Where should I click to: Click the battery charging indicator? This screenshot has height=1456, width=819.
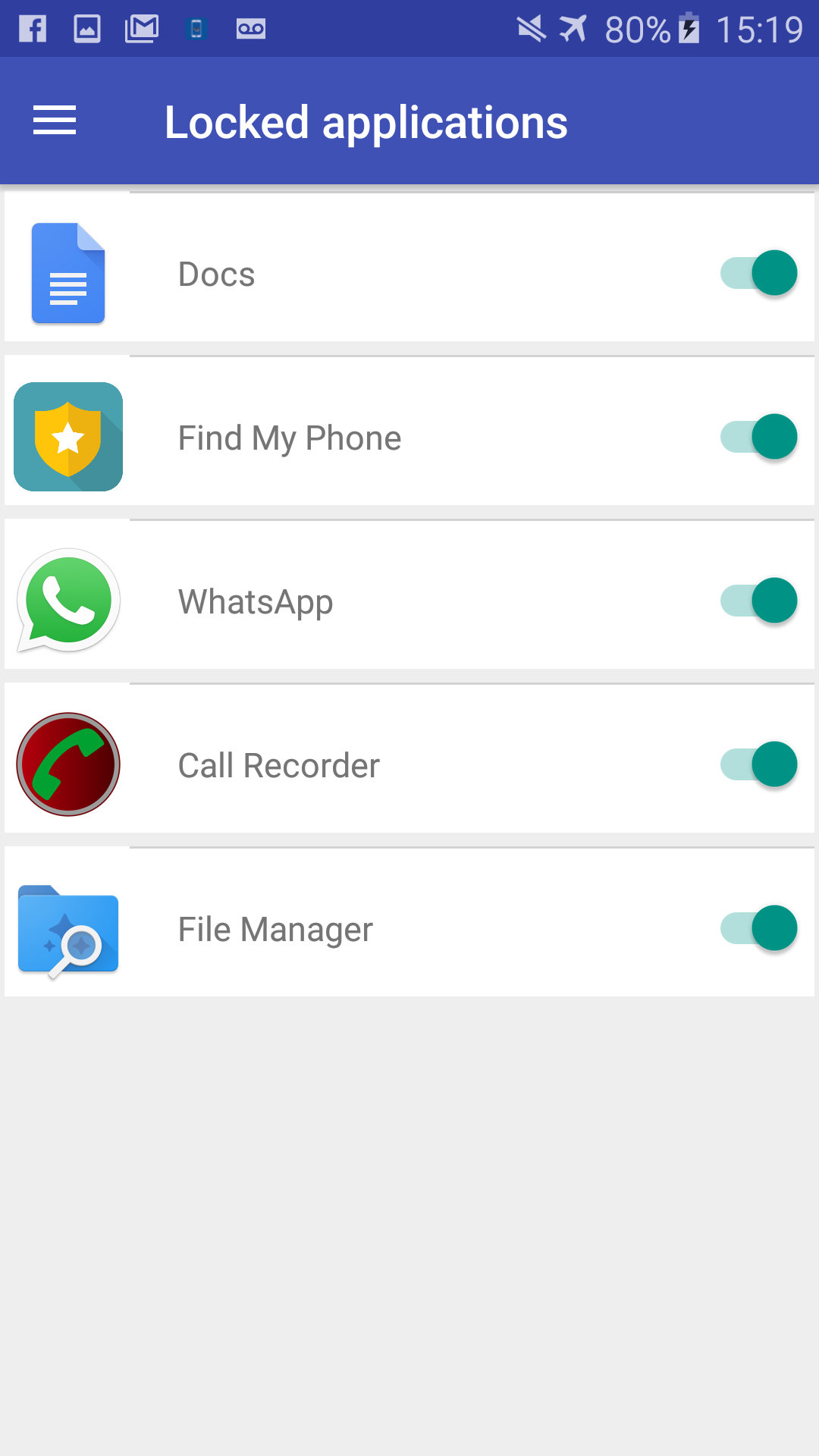click(689, 28)
